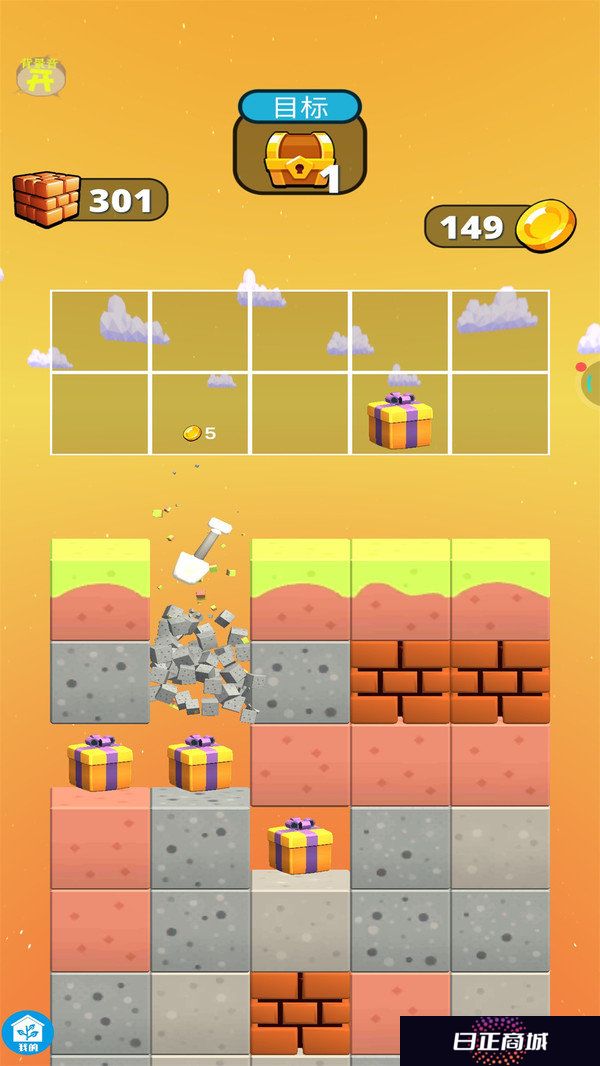The height and width of the screenshot is (1066, 600).
Task: Collect the 5-coin item in the inventory grid
Action: click(x=199, y=433)
